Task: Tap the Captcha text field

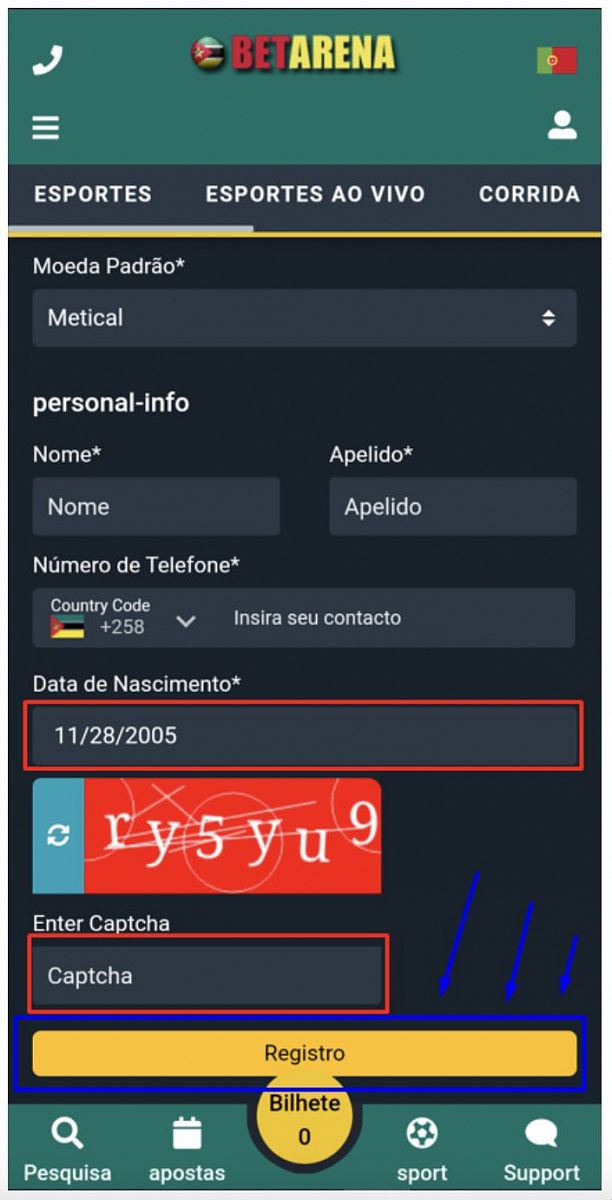Action: coord(207,975)
